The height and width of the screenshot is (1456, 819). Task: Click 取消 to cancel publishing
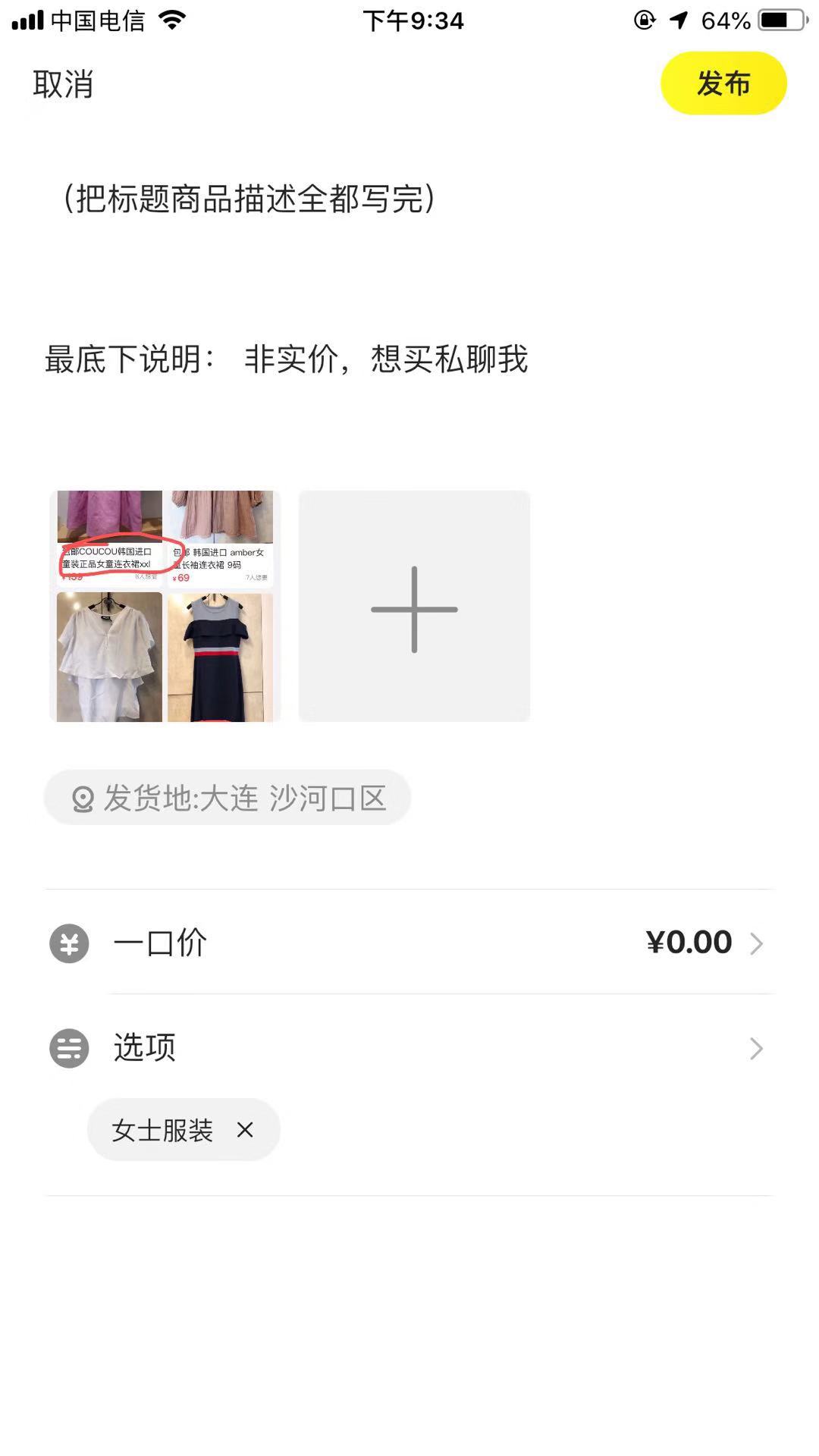(x=63, y=86)
